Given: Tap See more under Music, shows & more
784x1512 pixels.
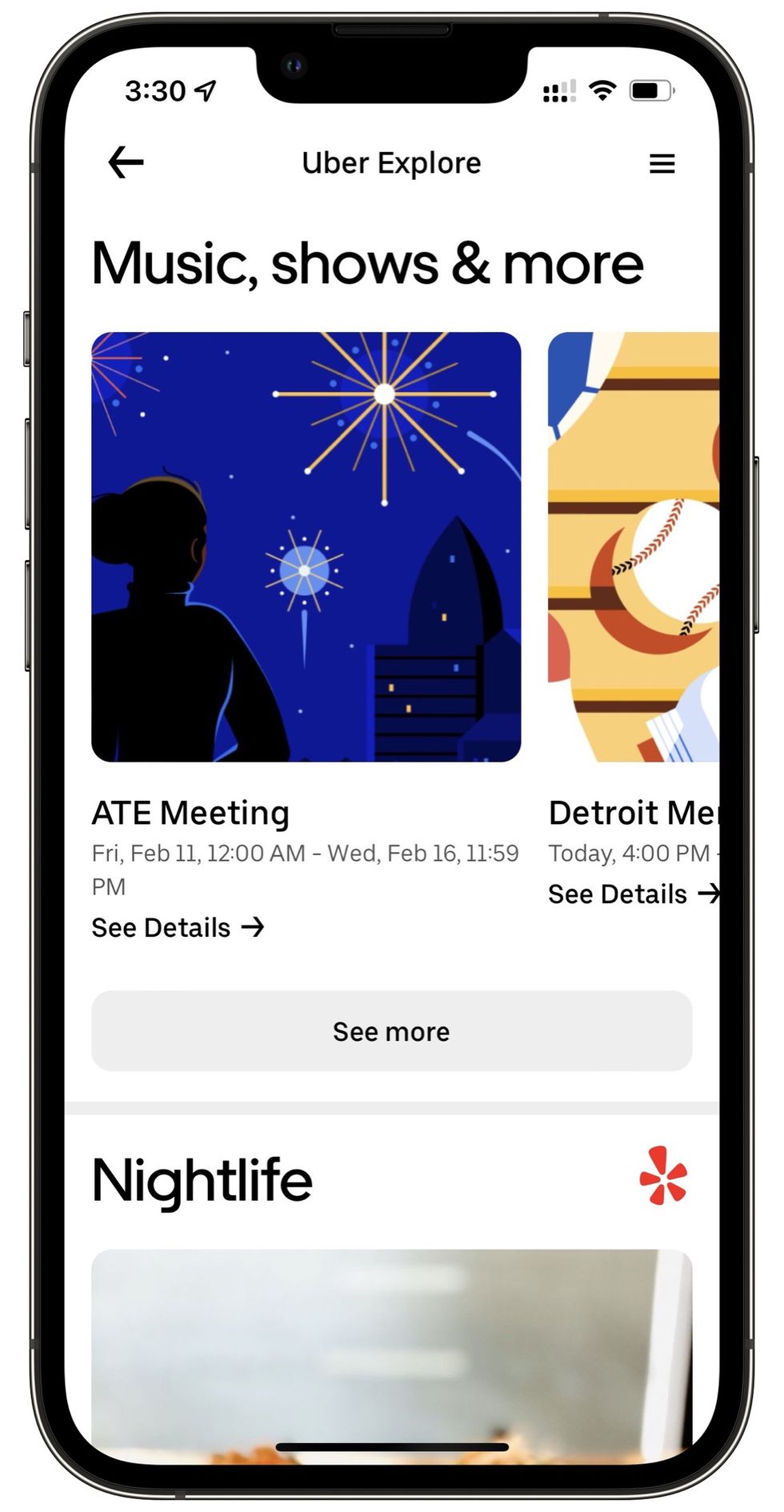Looking at the screenshot, I should click(391, 1031).
